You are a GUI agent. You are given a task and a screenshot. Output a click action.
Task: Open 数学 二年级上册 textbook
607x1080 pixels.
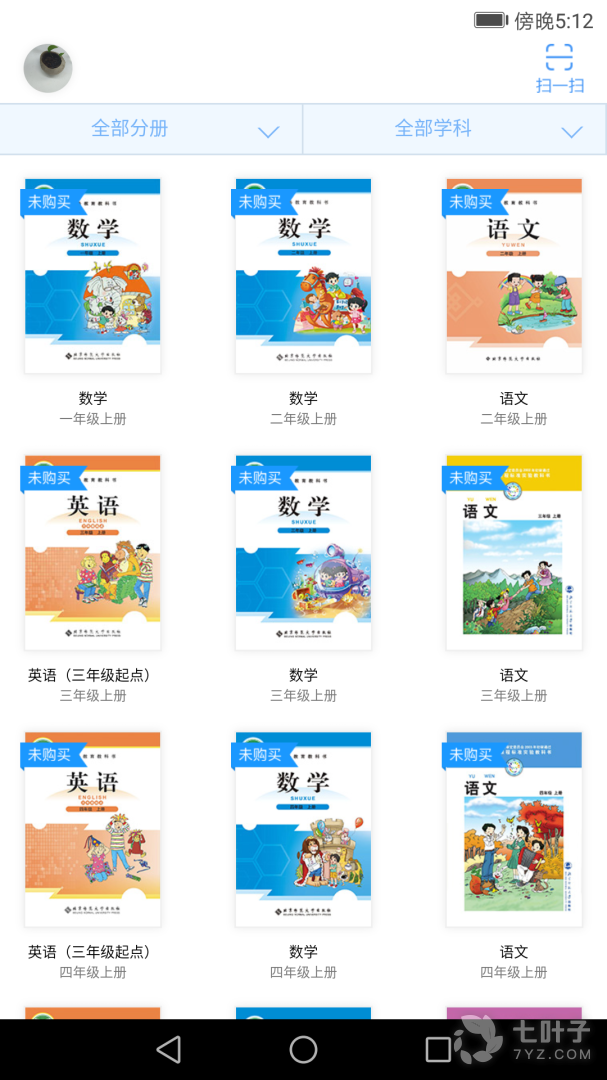coord(303,276)
